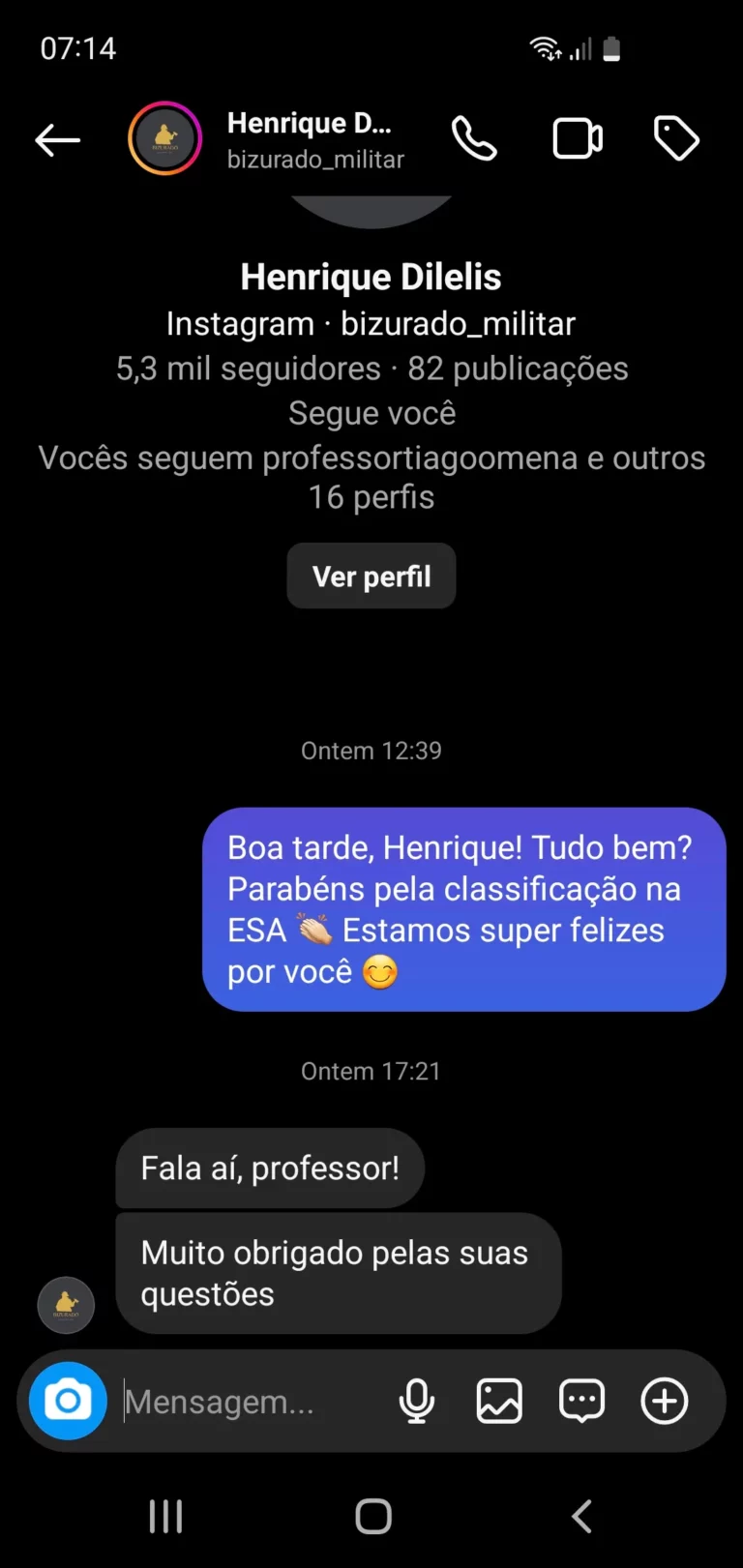743x1568 pixels.
Task: Tap the Android back navigation arrow
Action: (x=580, y=1516)
